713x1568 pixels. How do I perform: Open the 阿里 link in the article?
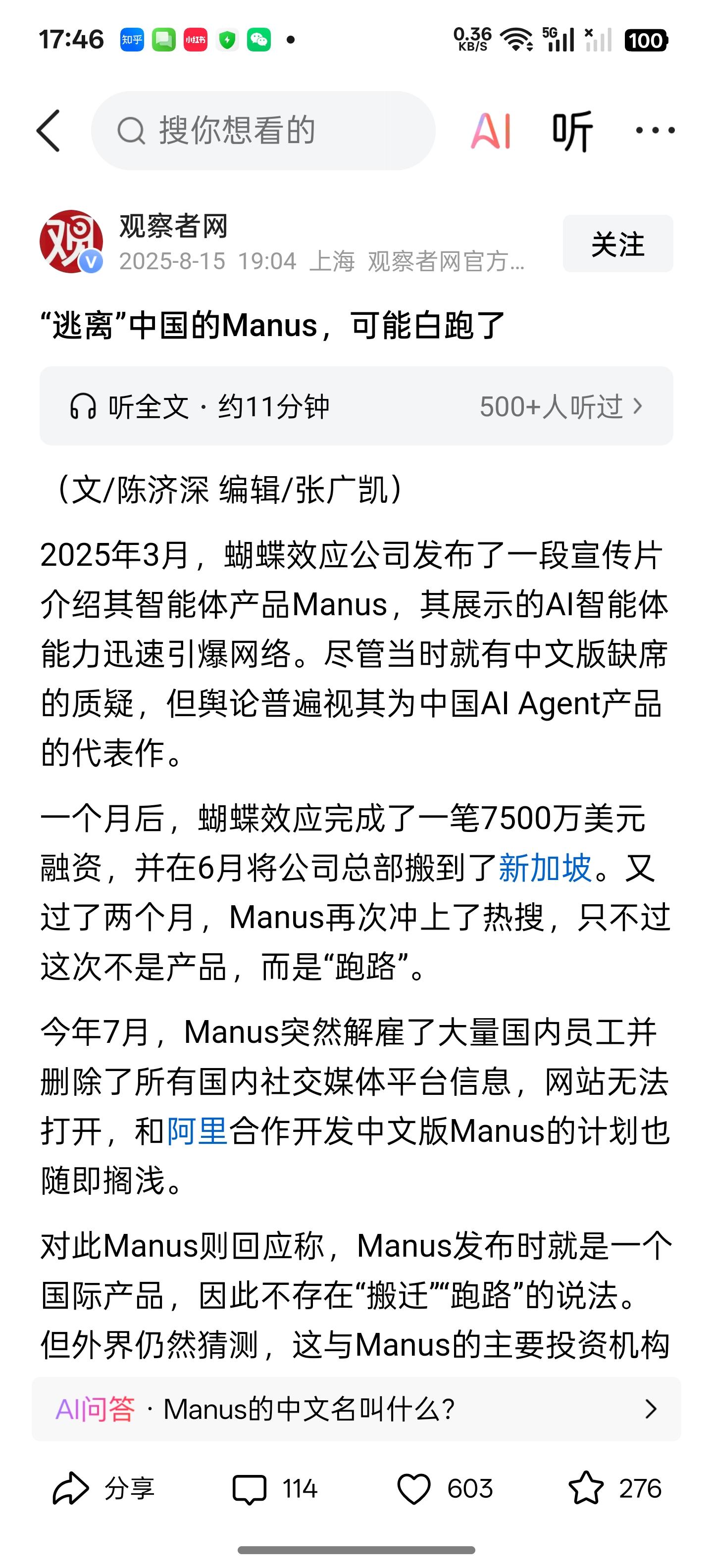click(x=197, y=1131)
